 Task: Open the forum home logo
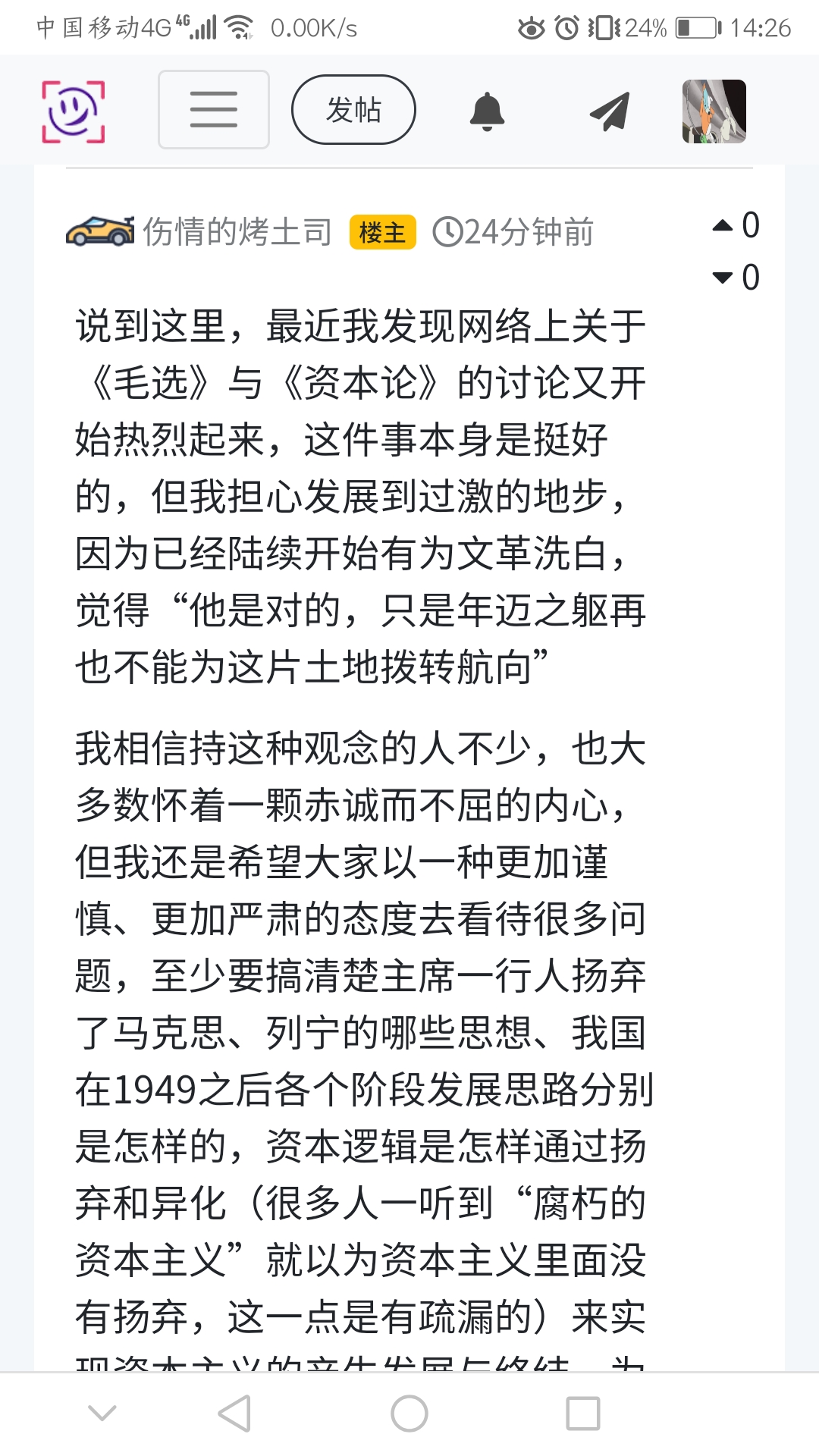pos(73,111)
